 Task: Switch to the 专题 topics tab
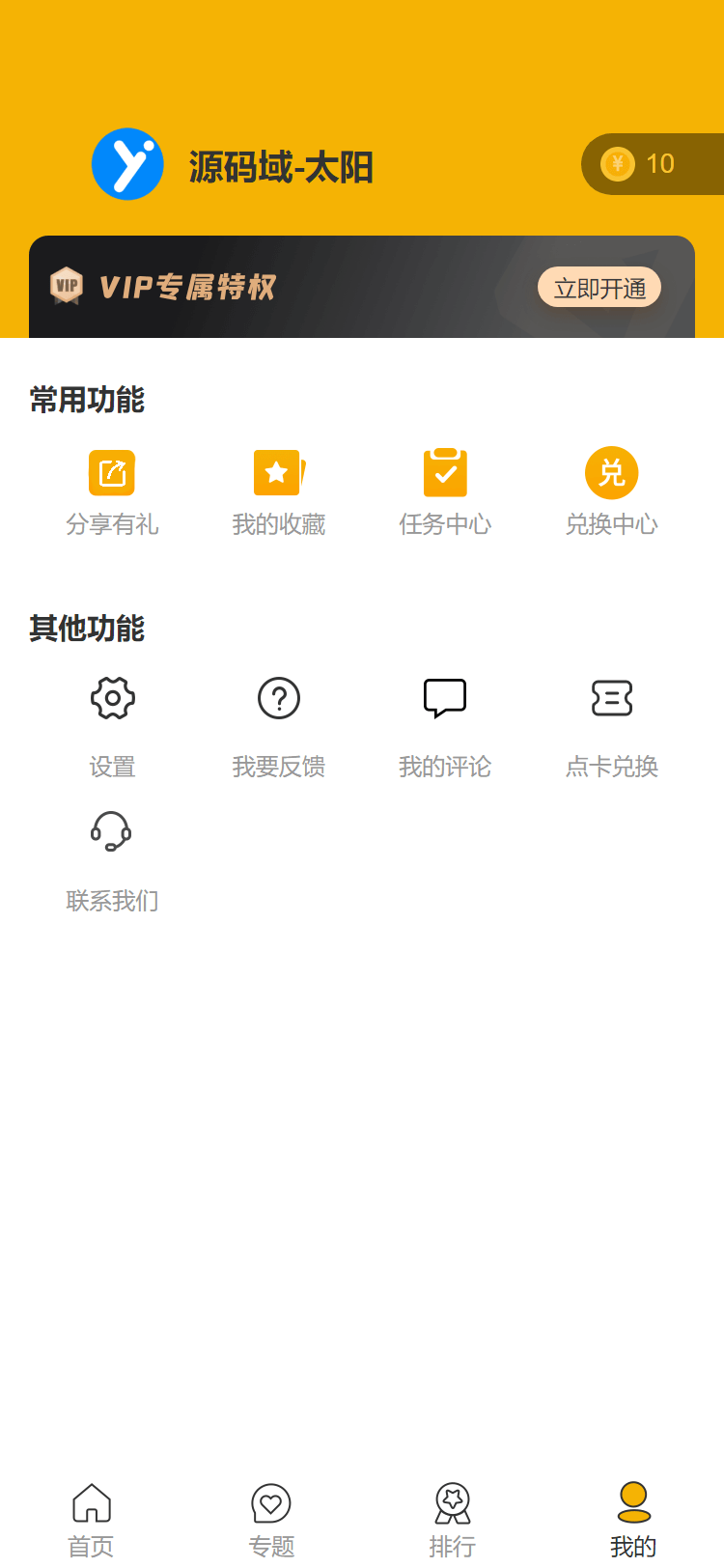[271, 1516]
